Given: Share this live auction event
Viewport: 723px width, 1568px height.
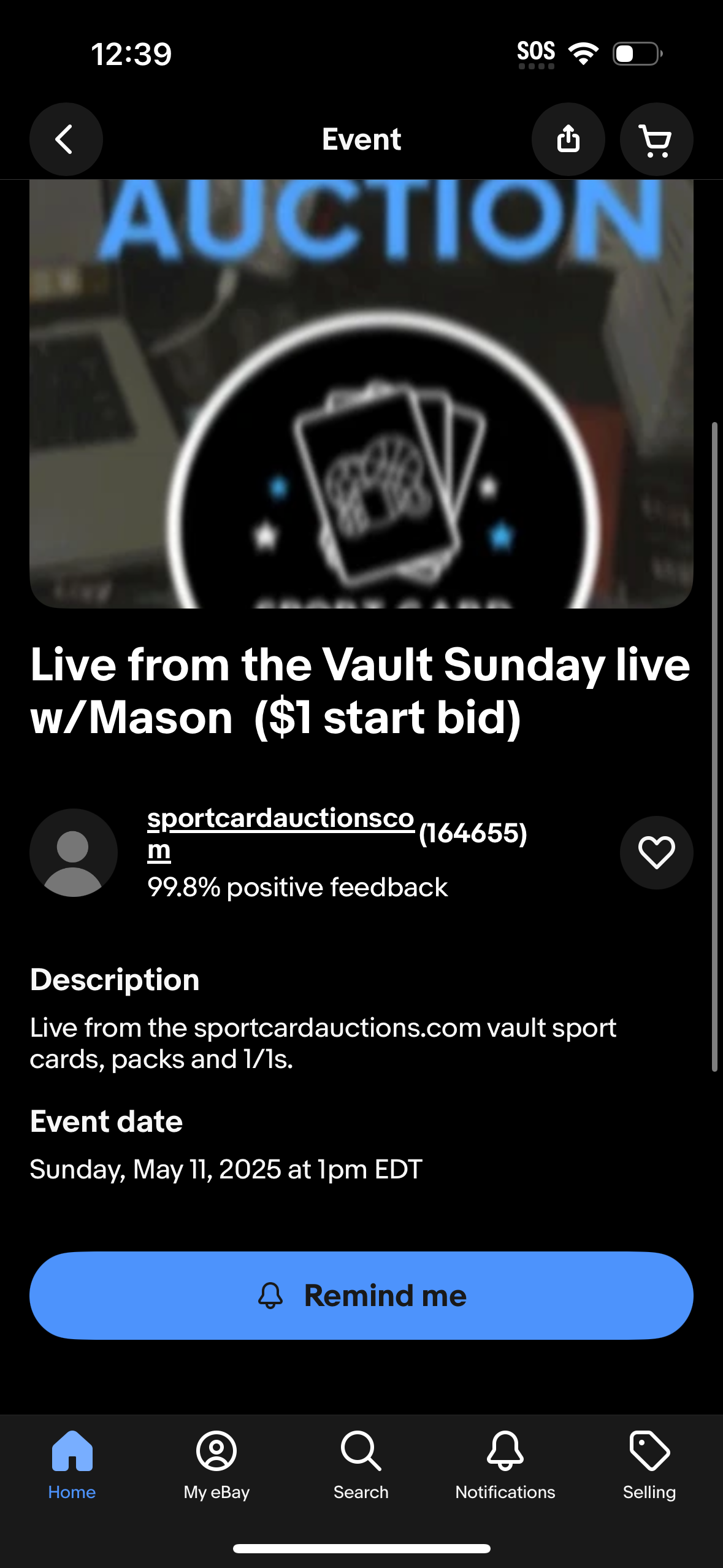Looking at the screenshot, I should [x=568, y=139].
